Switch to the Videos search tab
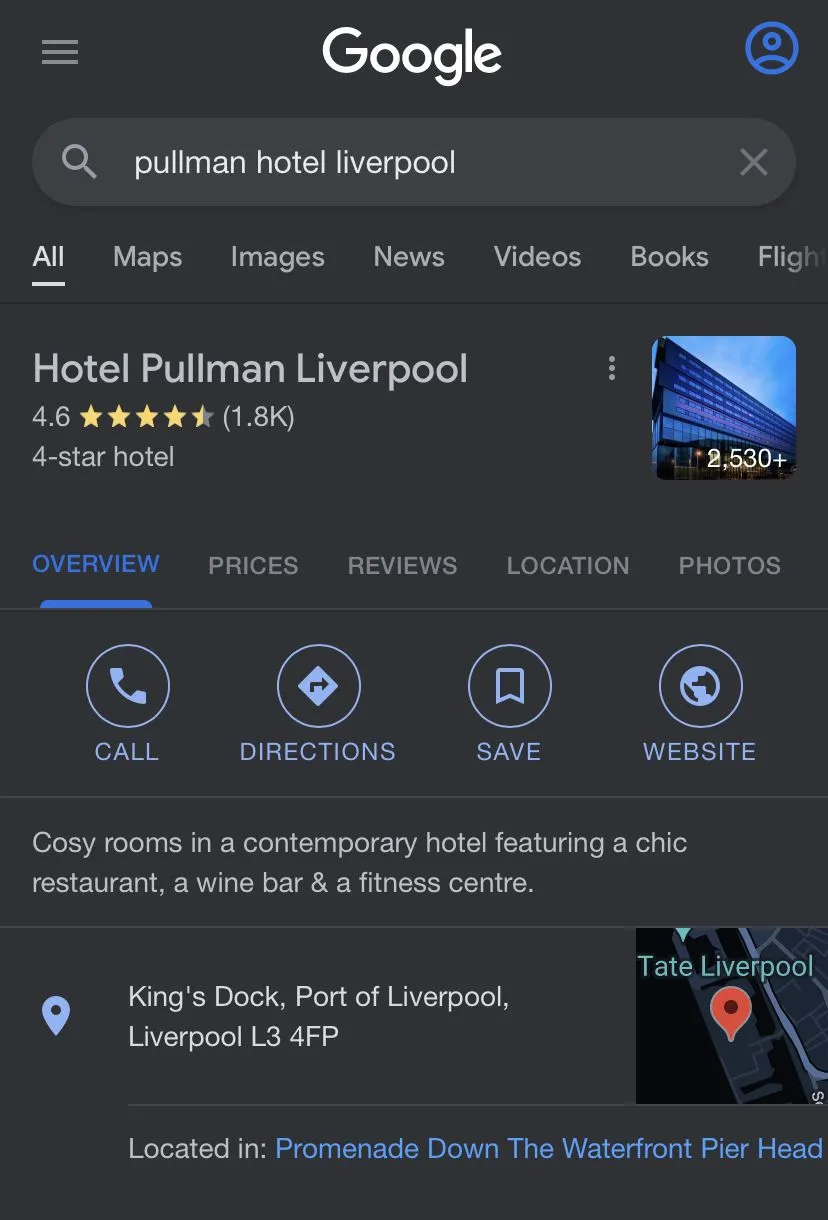Screen dimensions: 828x1220 pyautogui.click(x=537, y=257)
